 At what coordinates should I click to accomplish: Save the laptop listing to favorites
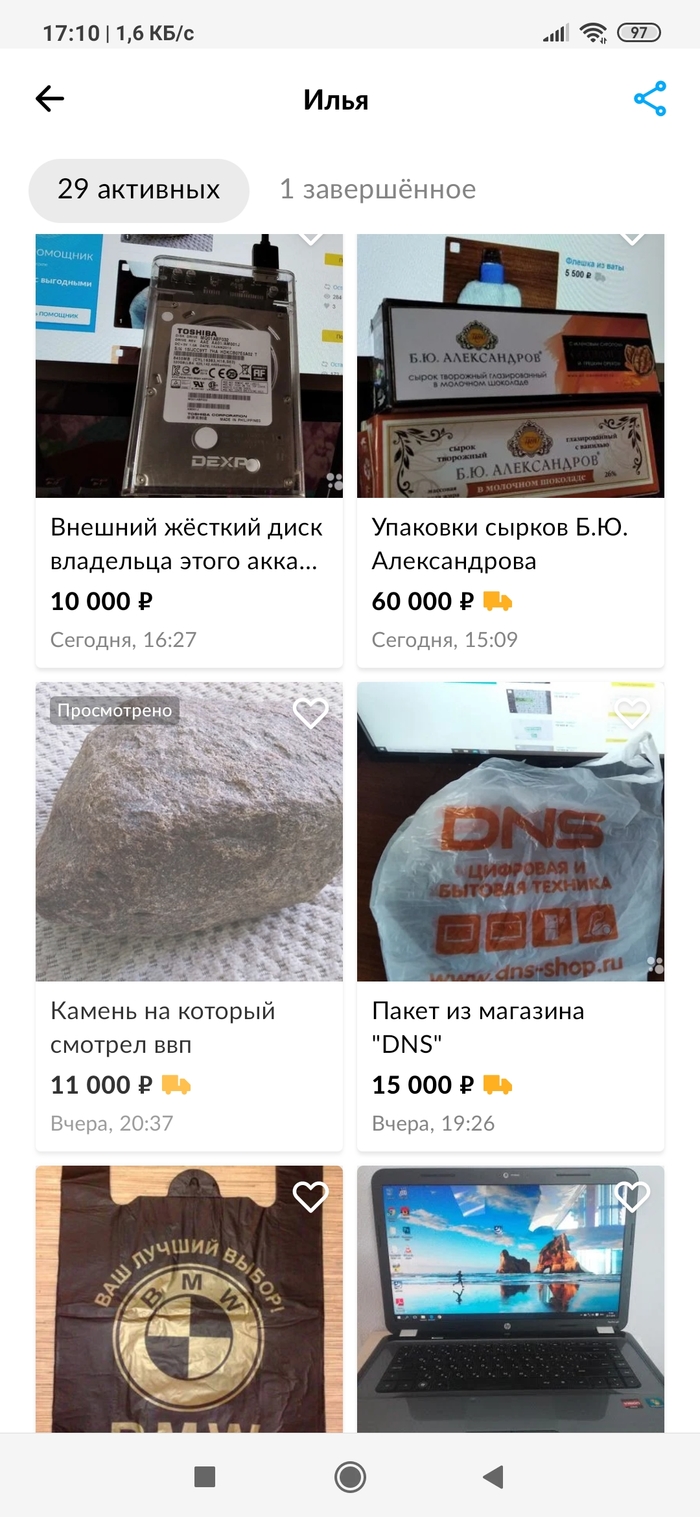pyautogui.click(x=632, y=1196)
